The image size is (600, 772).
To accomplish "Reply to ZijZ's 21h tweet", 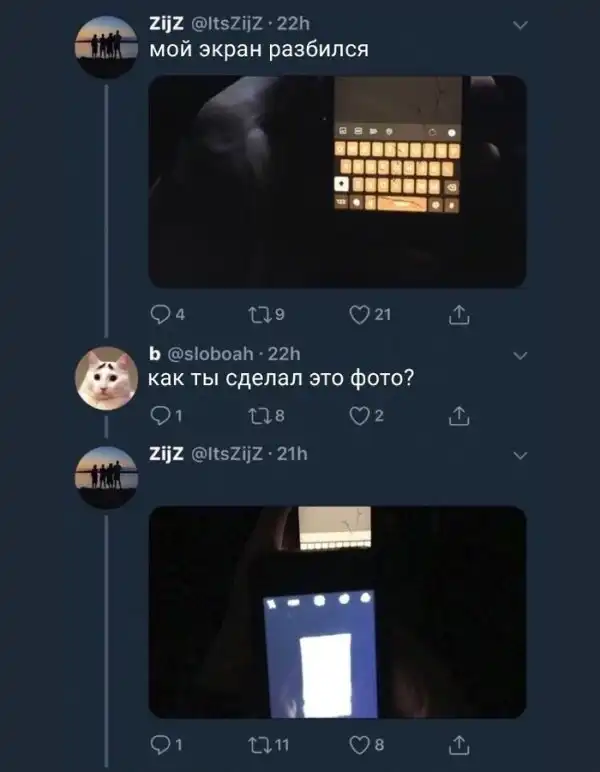I will point(159,744).
